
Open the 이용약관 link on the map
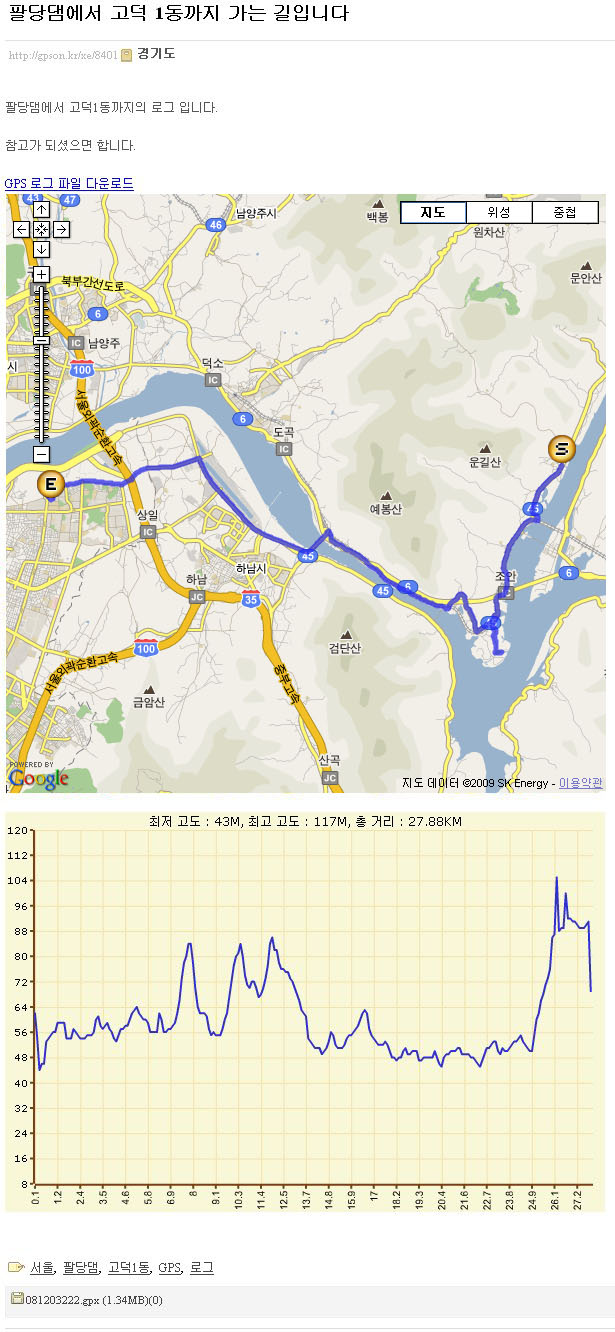pos(581,783)
